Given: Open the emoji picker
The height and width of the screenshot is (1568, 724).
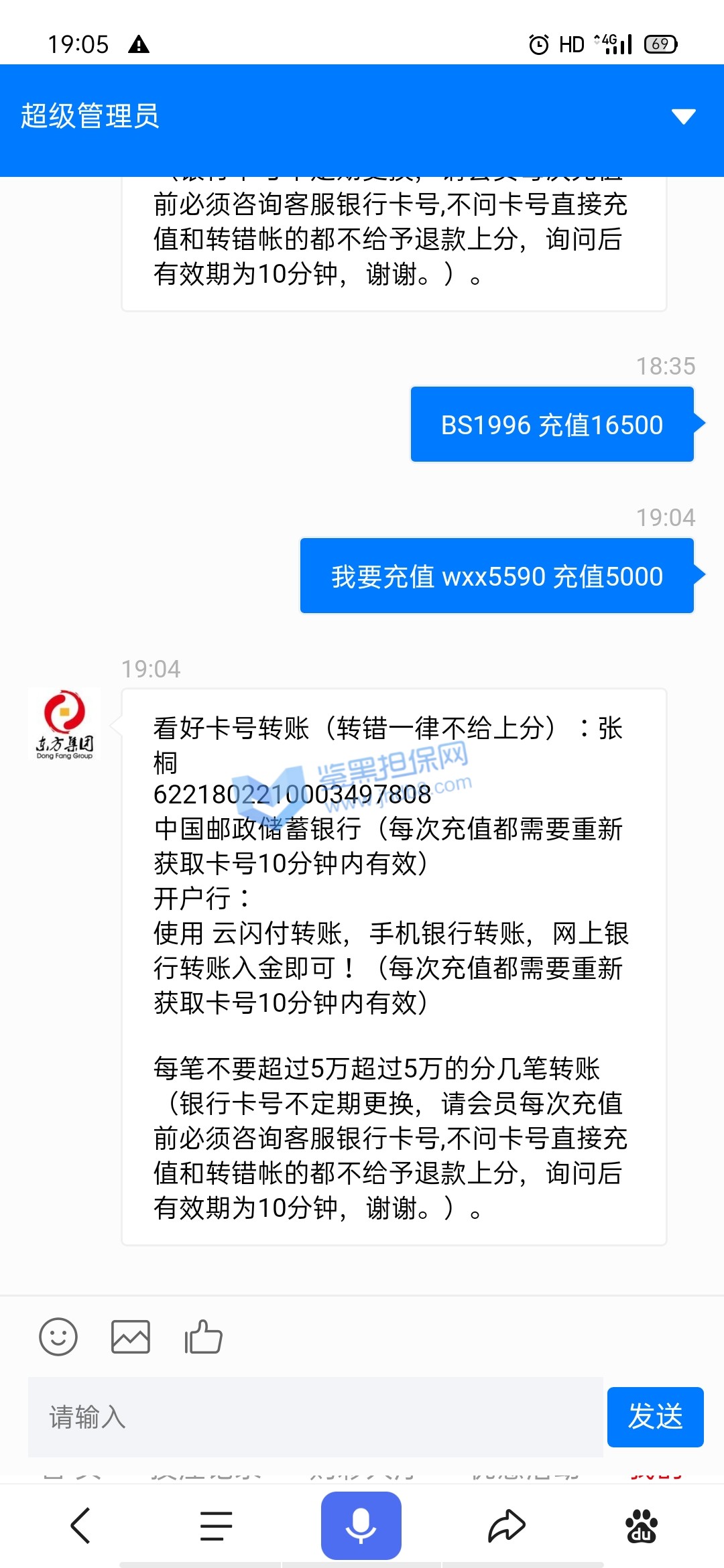Looking at the screenshot, I should [x=58, y=1337].
